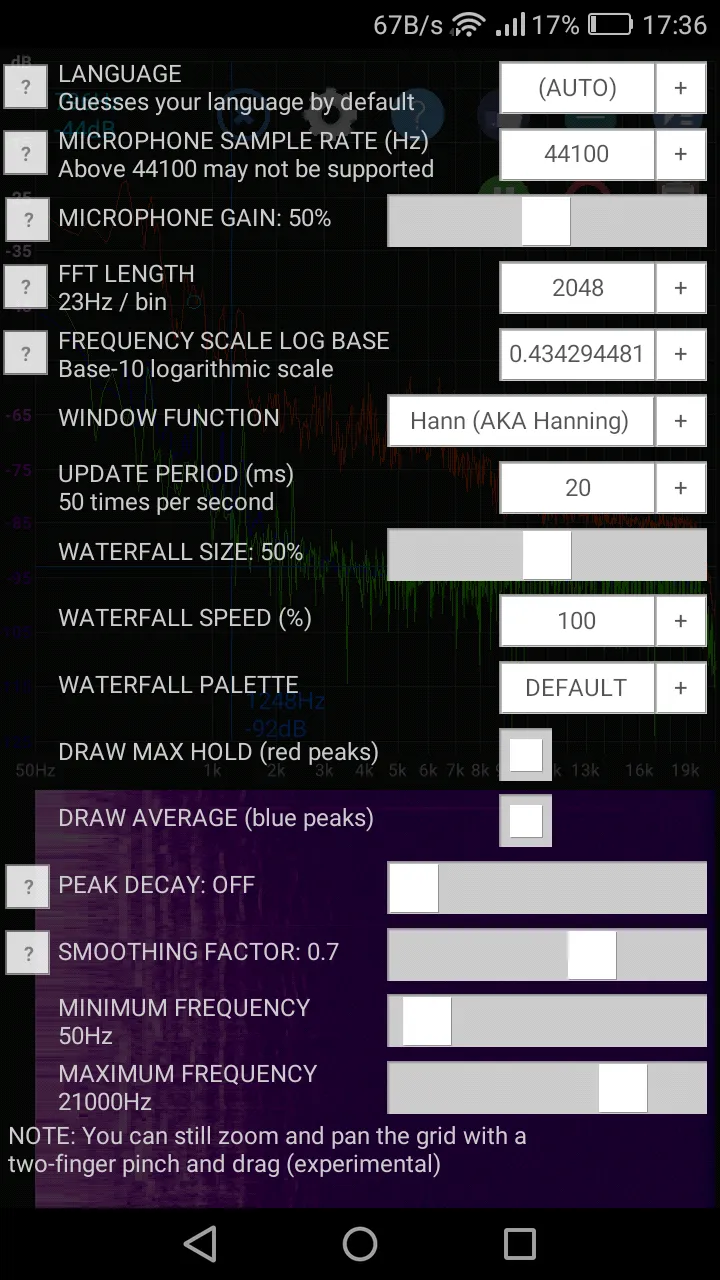Open help for the LANGUAGE setting
720x1280 pixels.
tap(26, 88)
